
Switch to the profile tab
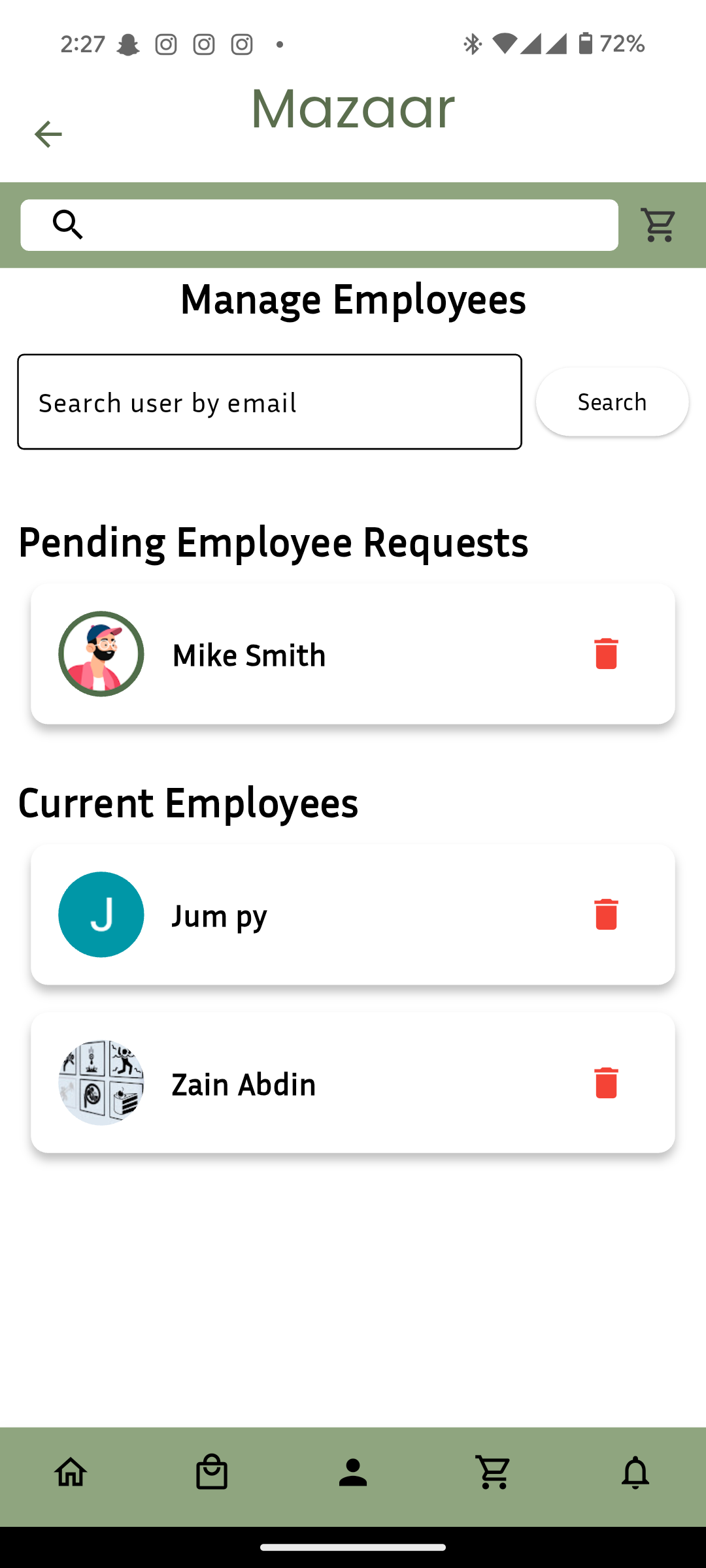pyautogui.click(x=353, y=1473)
